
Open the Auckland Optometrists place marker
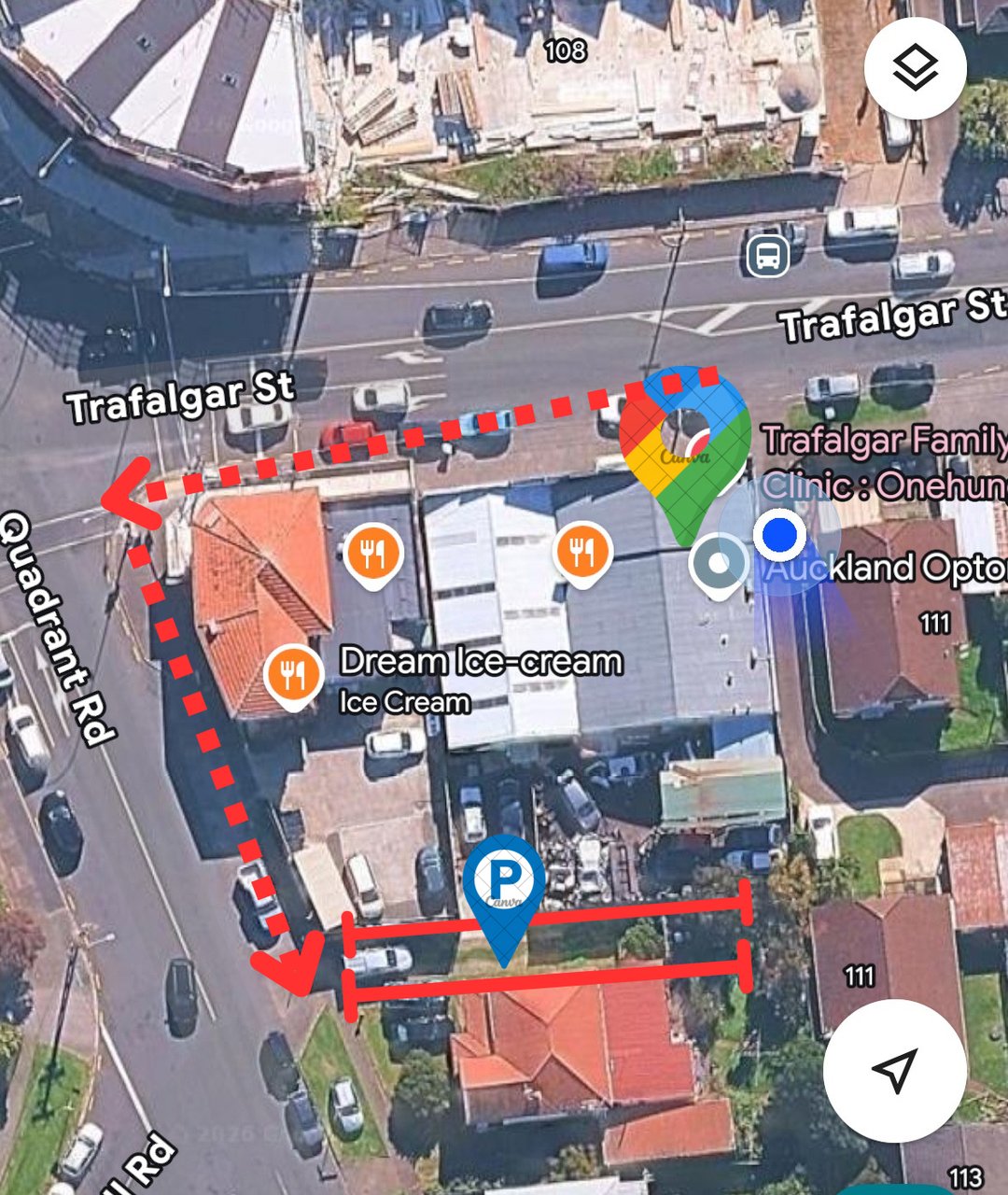point(720,564)
